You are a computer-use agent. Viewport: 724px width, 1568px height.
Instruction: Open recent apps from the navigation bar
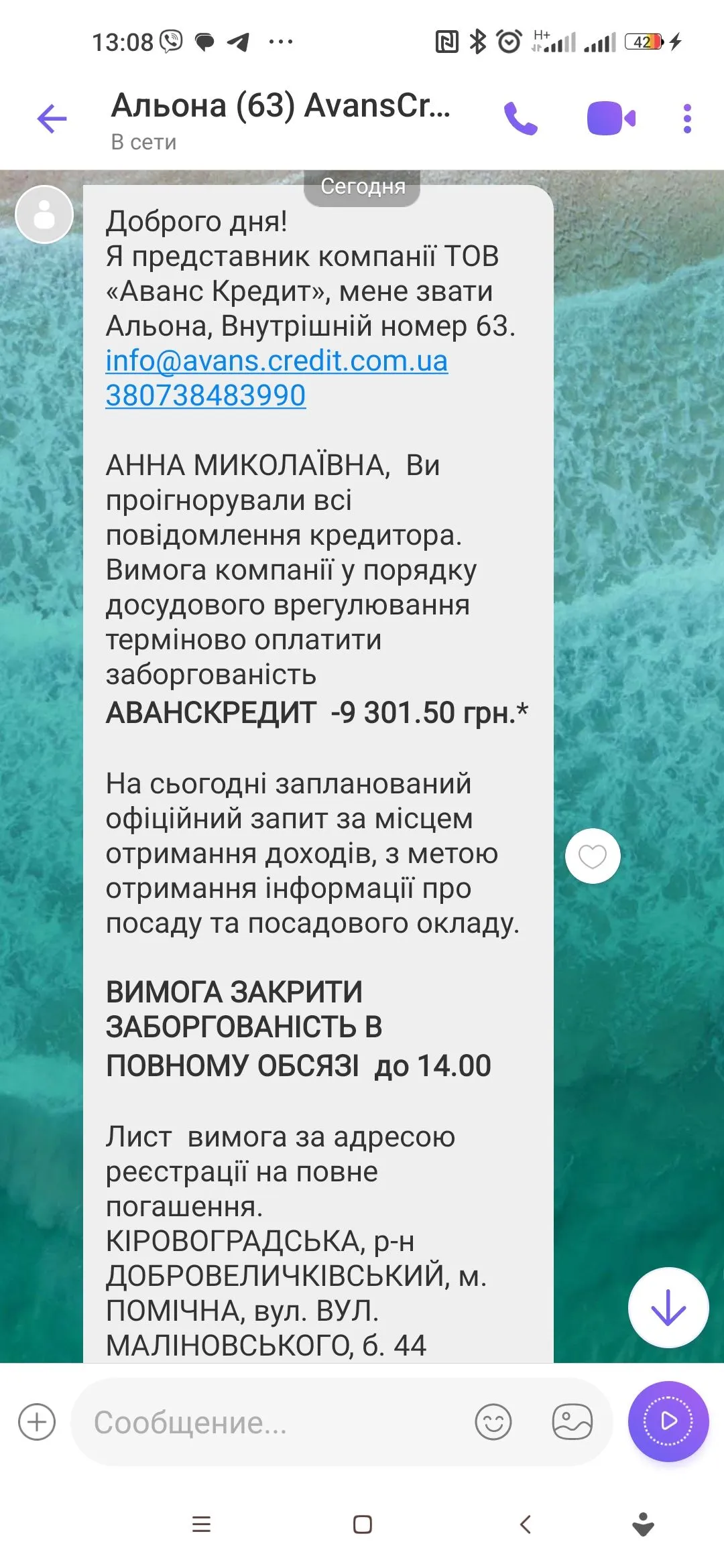(201, 1525)
